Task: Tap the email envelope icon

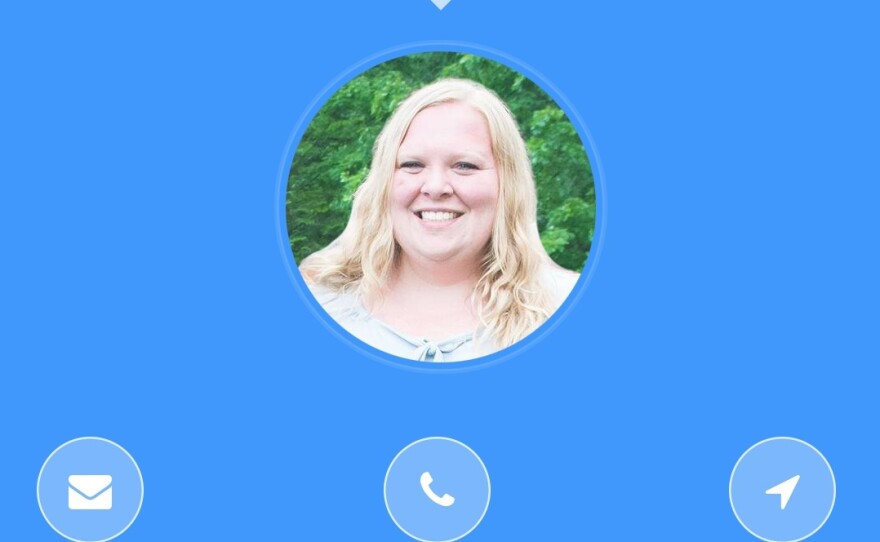Action: tap(90, 491)
